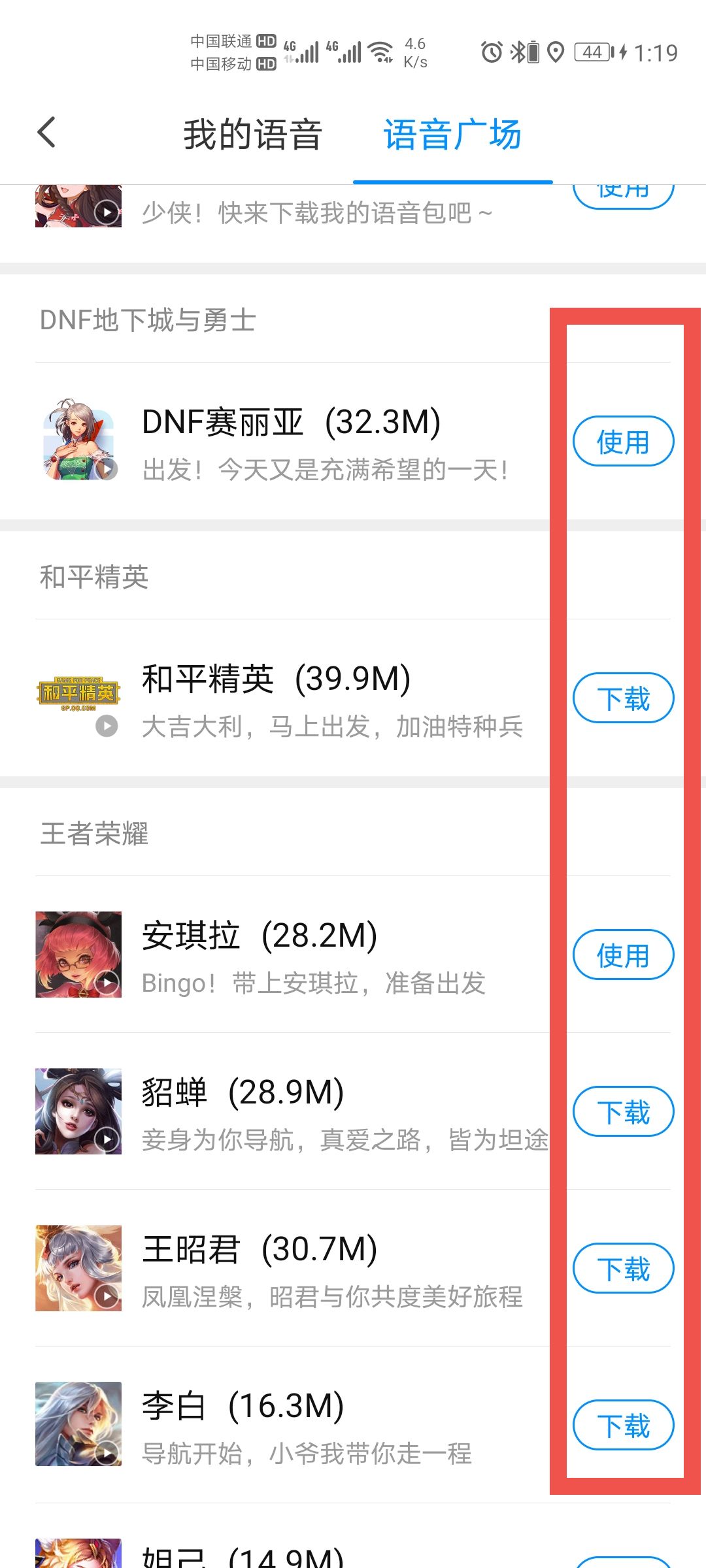The height and width of the screenshot is (1568, 706).
Task: Expand the DNF地下城与勇士 section
Action: tap(149, 320)
